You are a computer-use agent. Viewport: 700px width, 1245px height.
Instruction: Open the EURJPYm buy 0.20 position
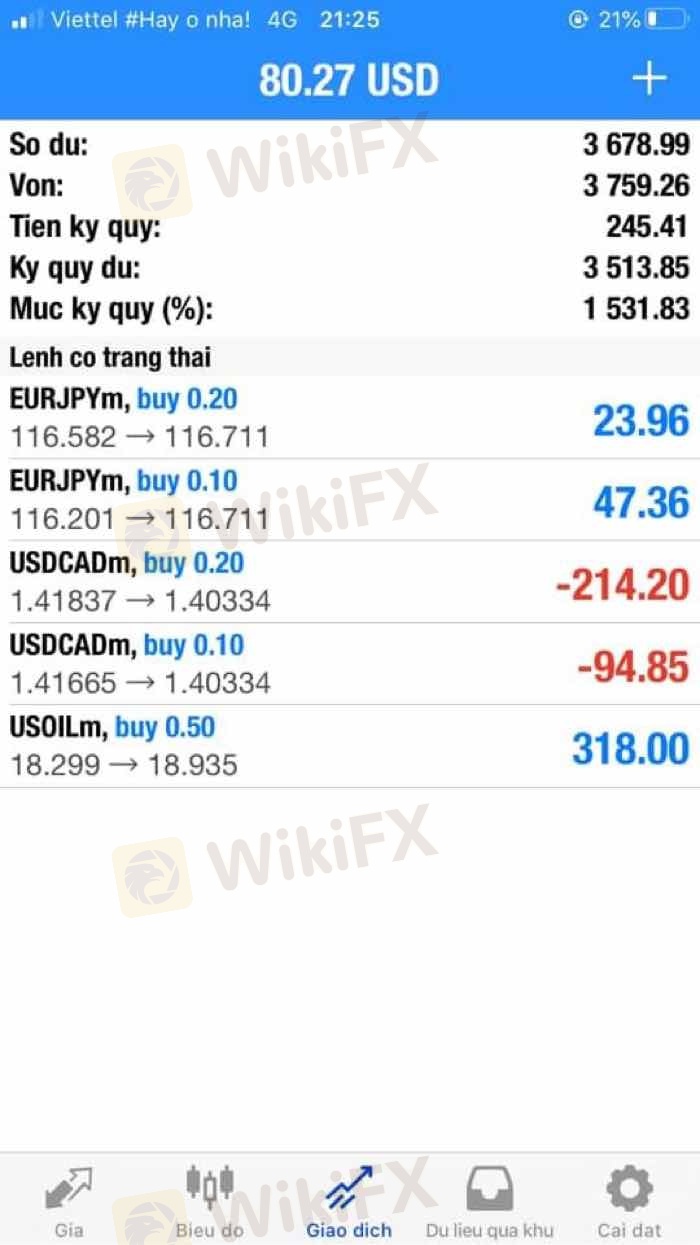coord(350,418)
